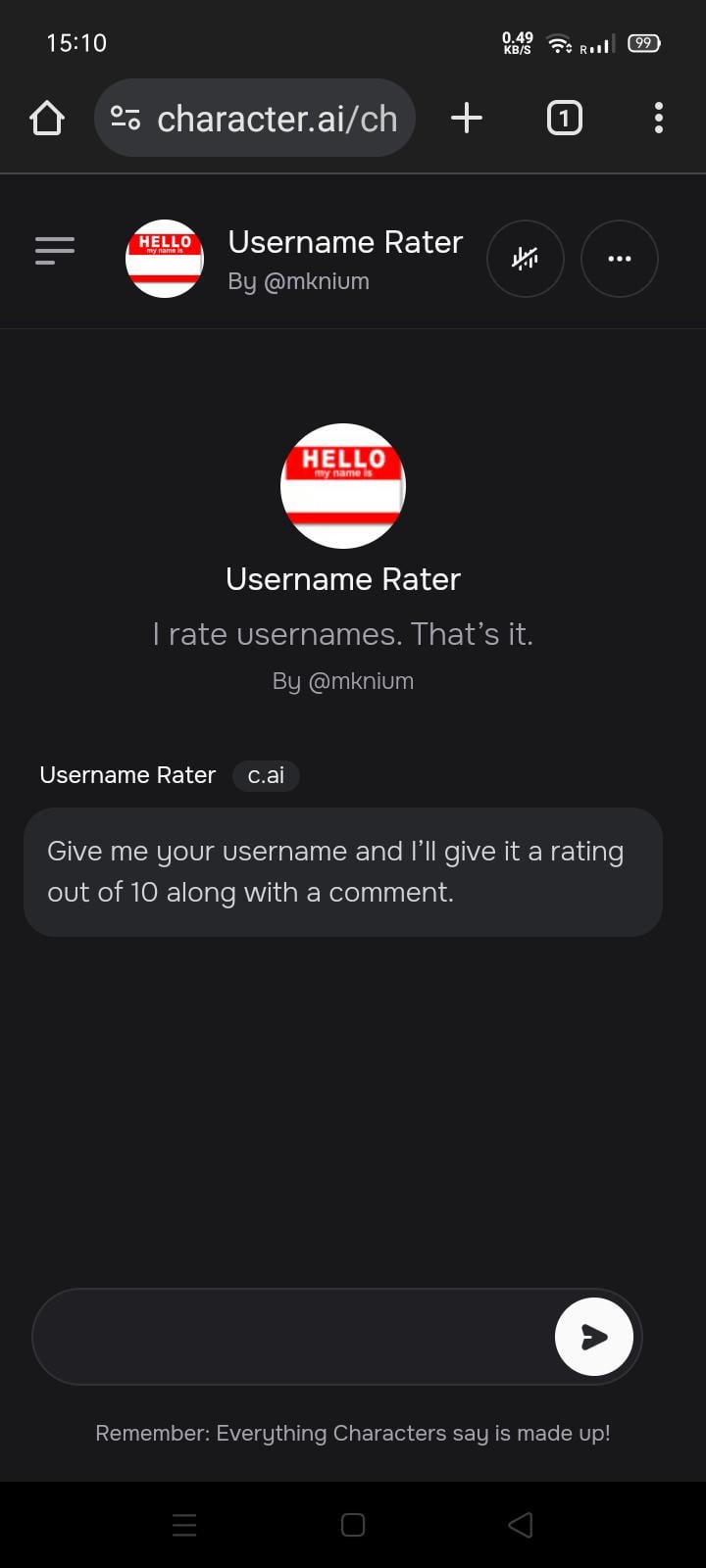Tap the large Hello name-tag avatar
706x1568 pixels.
click(342, 485)
